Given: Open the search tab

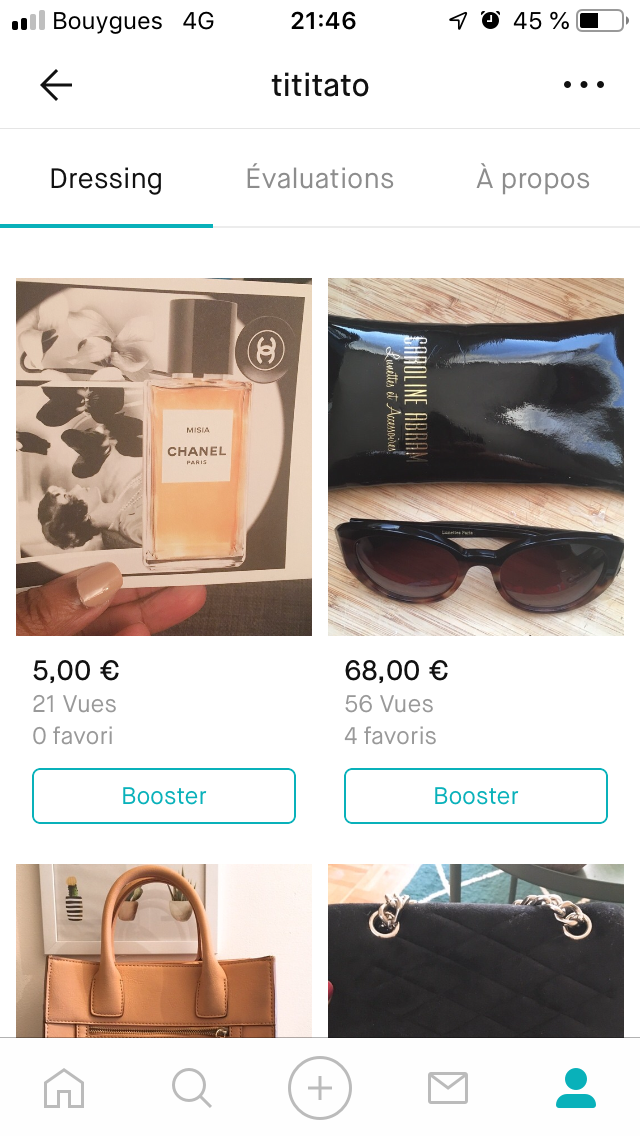Looking at the screenshot, I should (x=191, y=1087).
